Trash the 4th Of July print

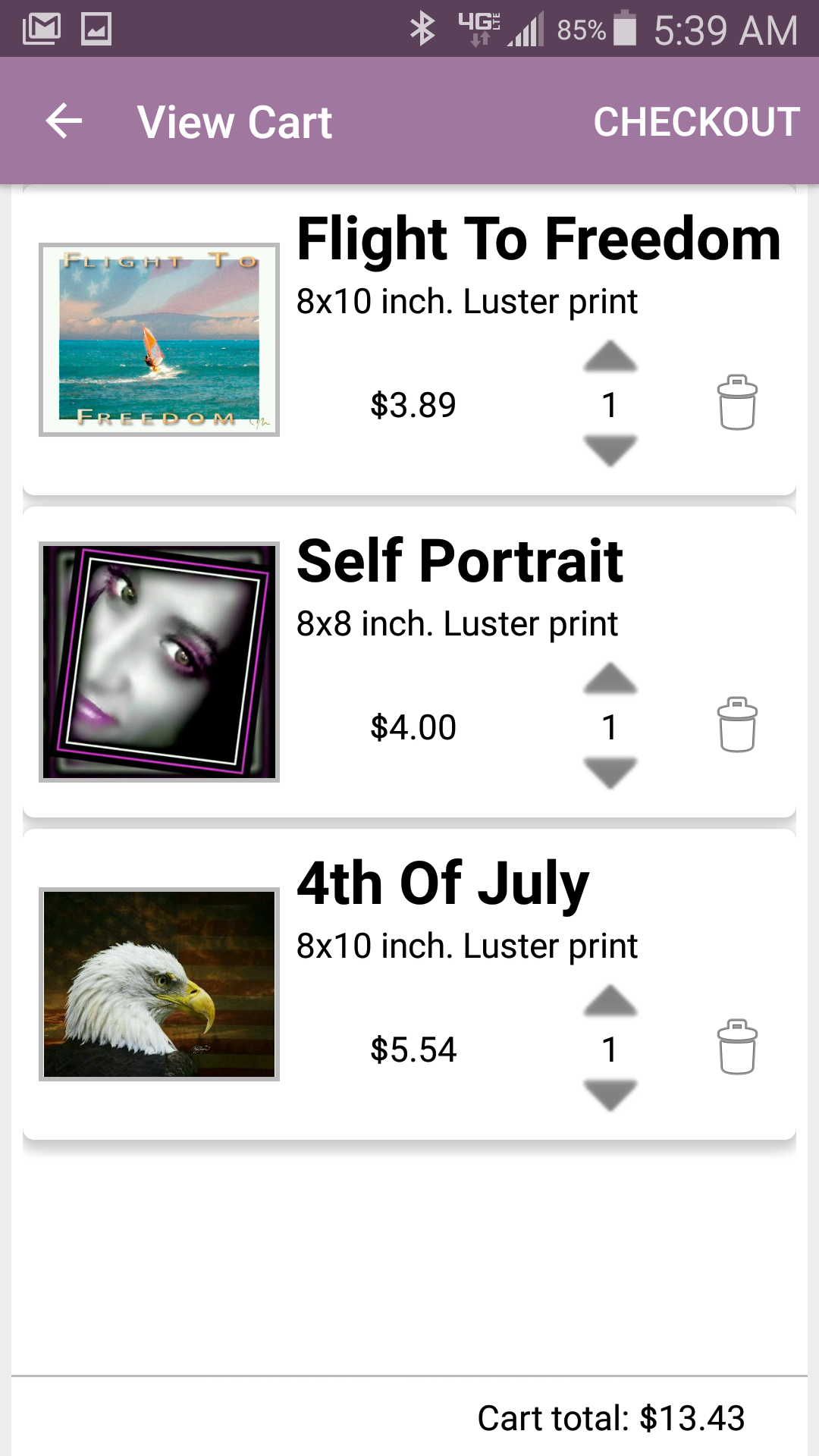[736, 1047]
